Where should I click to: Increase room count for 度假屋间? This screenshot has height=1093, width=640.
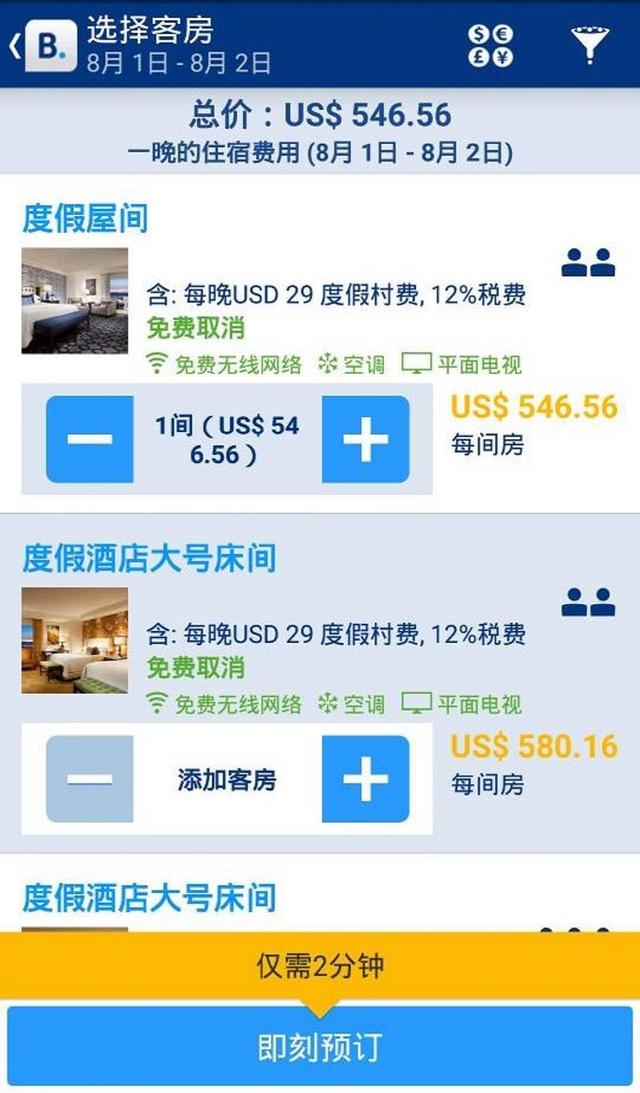(365, 440)
